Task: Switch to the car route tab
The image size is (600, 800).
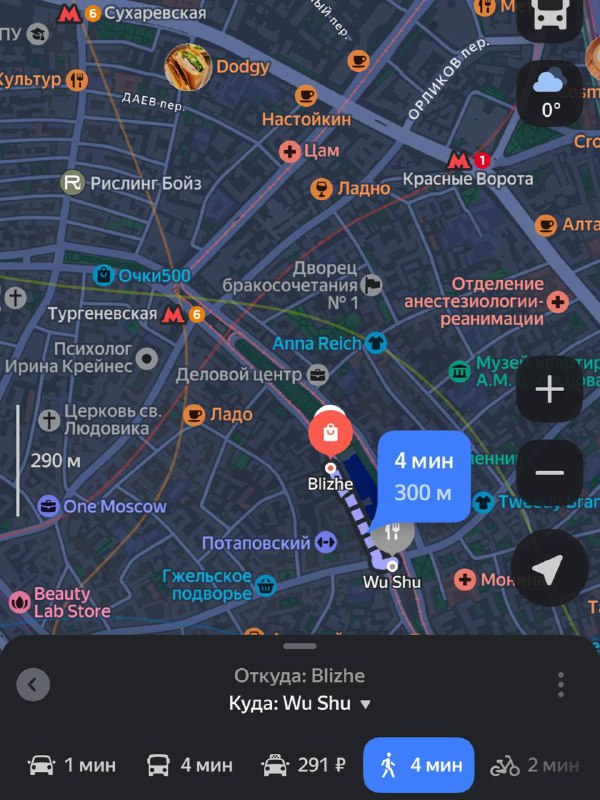Action: pos(72,765)
